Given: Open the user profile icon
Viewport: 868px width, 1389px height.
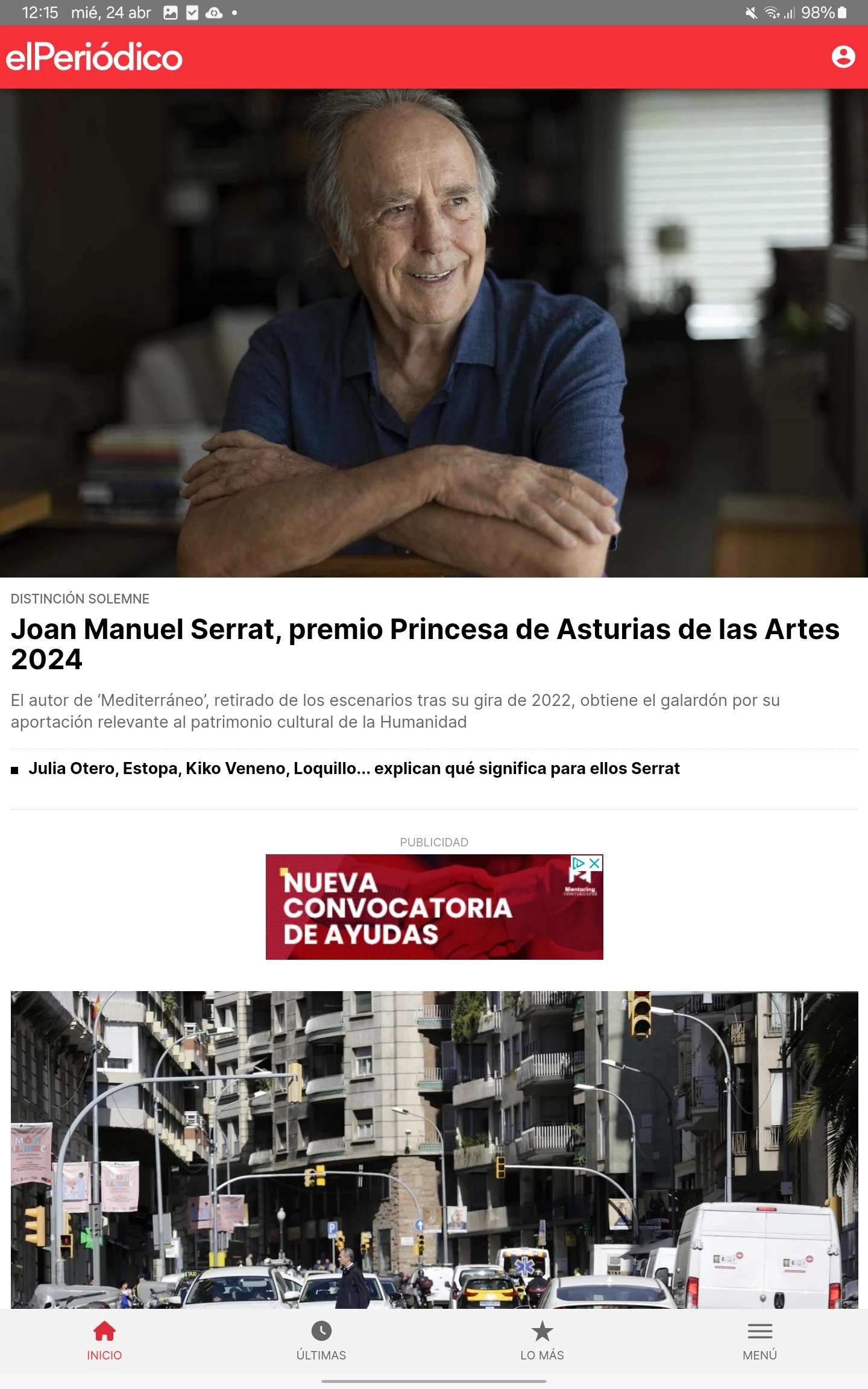Looking at the screenshot, I should [843, 57].
